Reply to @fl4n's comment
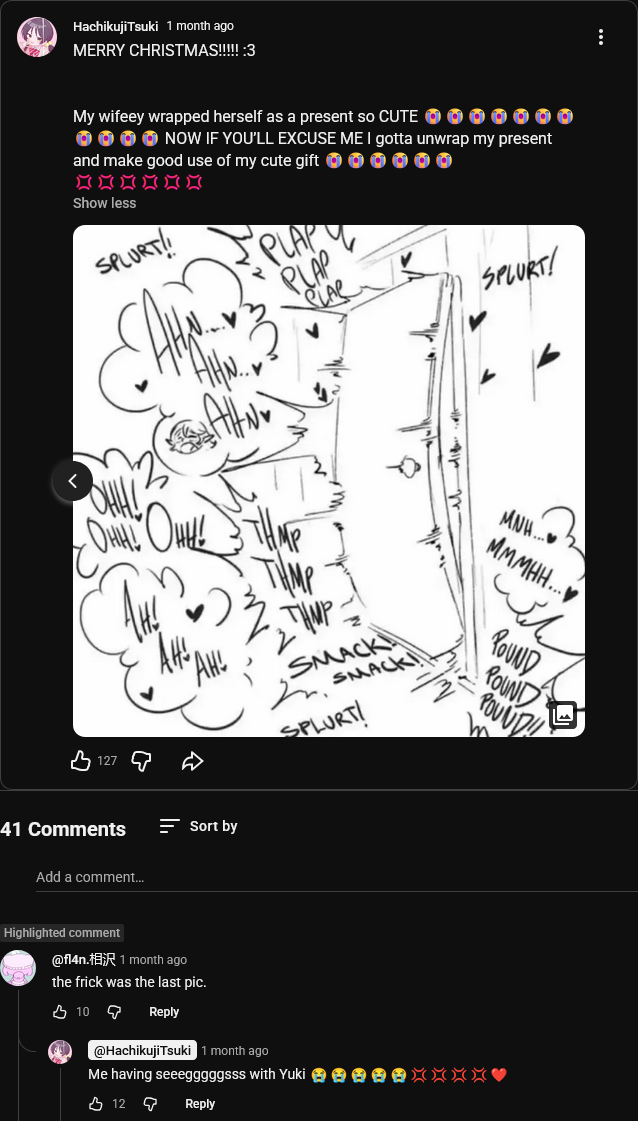638x1121 pixels. (164, 1012)
